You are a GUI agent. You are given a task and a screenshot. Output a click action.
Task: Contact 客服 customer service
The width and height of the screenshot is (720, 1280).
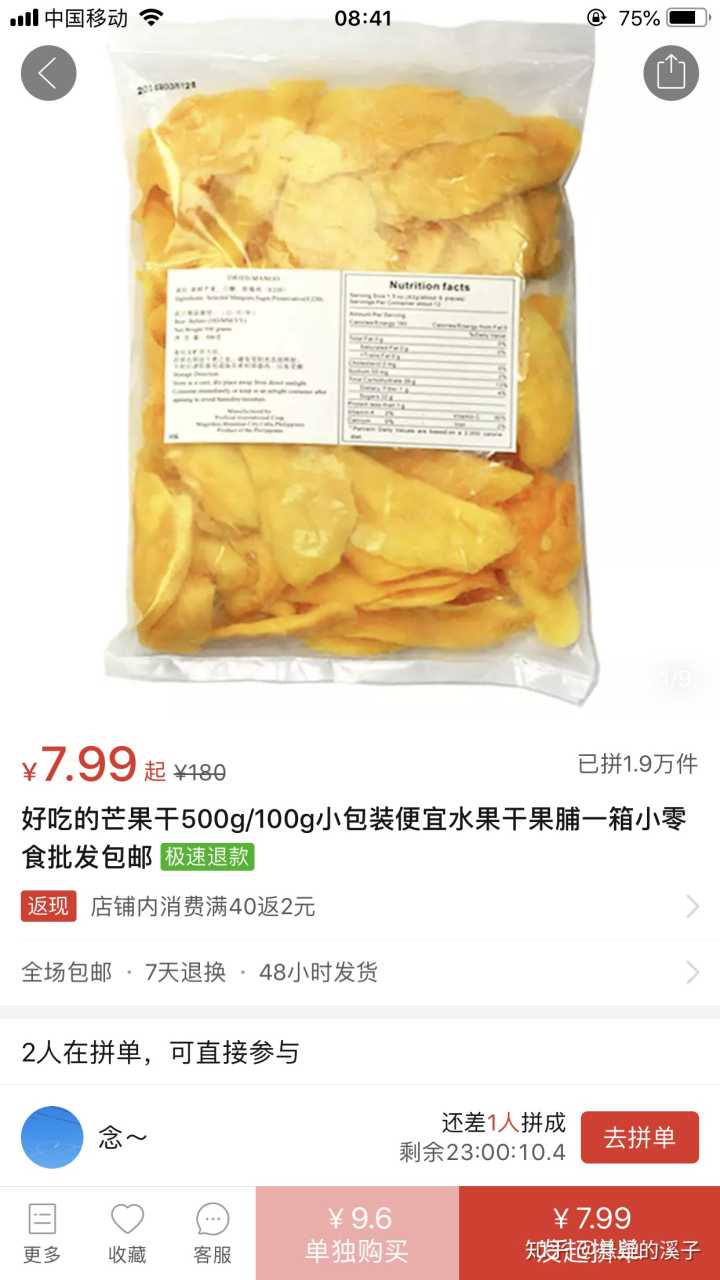212,1233
